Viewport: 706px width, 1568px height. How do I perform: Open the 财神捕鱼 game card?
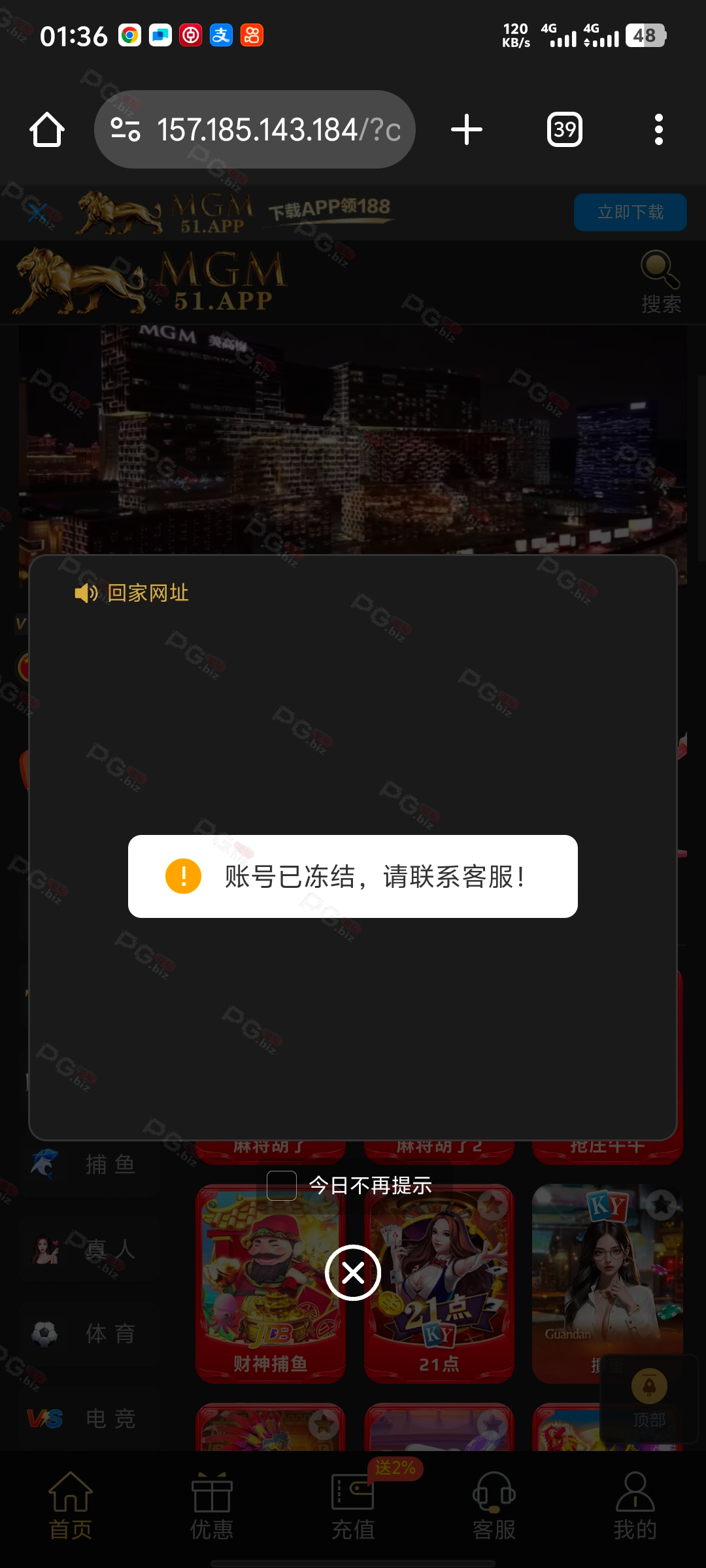click(271, 1283)
